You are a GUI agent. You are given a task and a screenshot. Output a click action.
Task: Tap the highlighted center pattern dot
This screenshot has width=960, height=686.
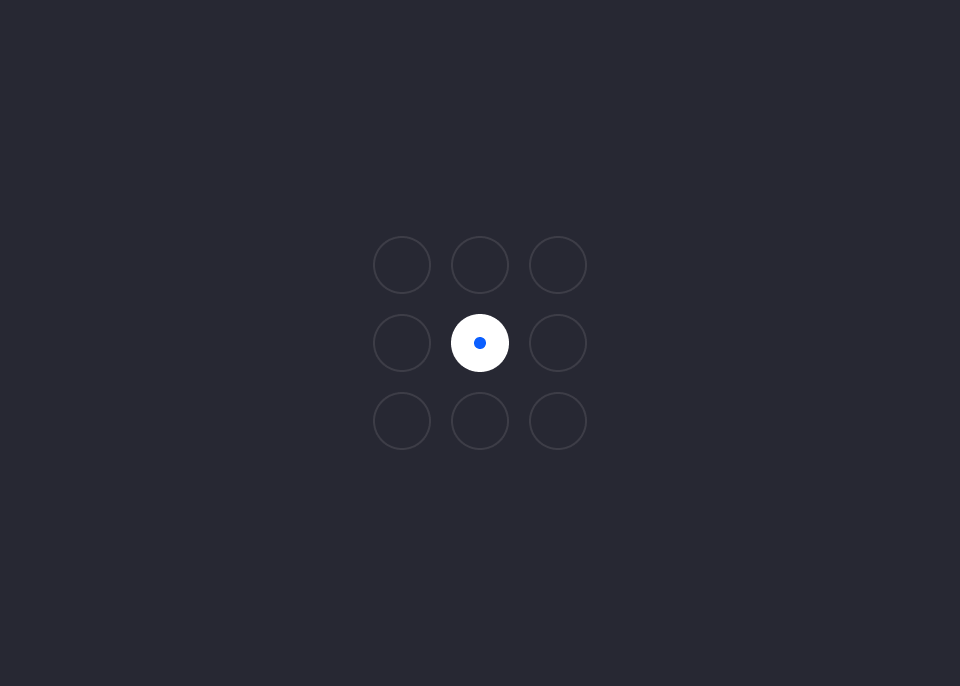[480, 343]
